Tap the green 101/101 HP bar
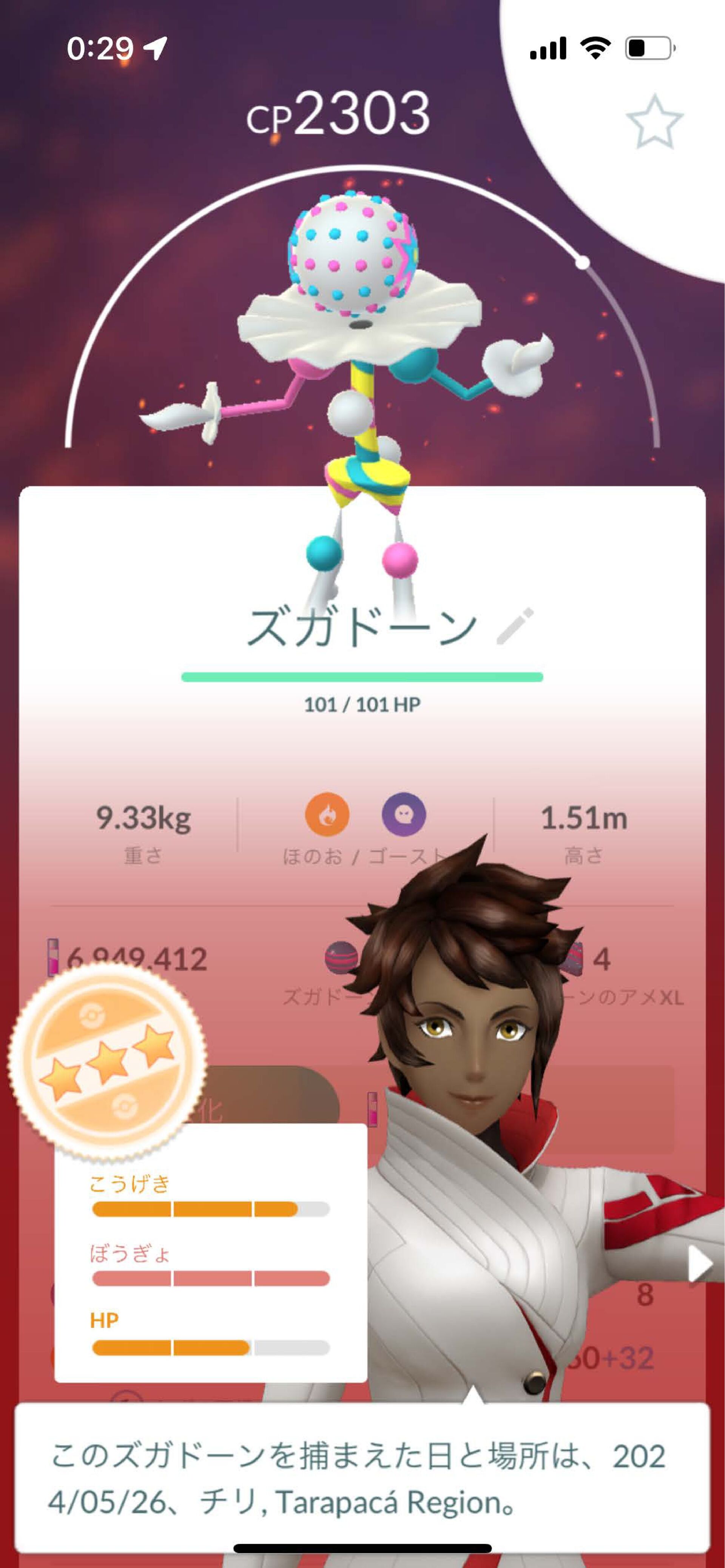The image size is (725, 1568). point(362,676)
